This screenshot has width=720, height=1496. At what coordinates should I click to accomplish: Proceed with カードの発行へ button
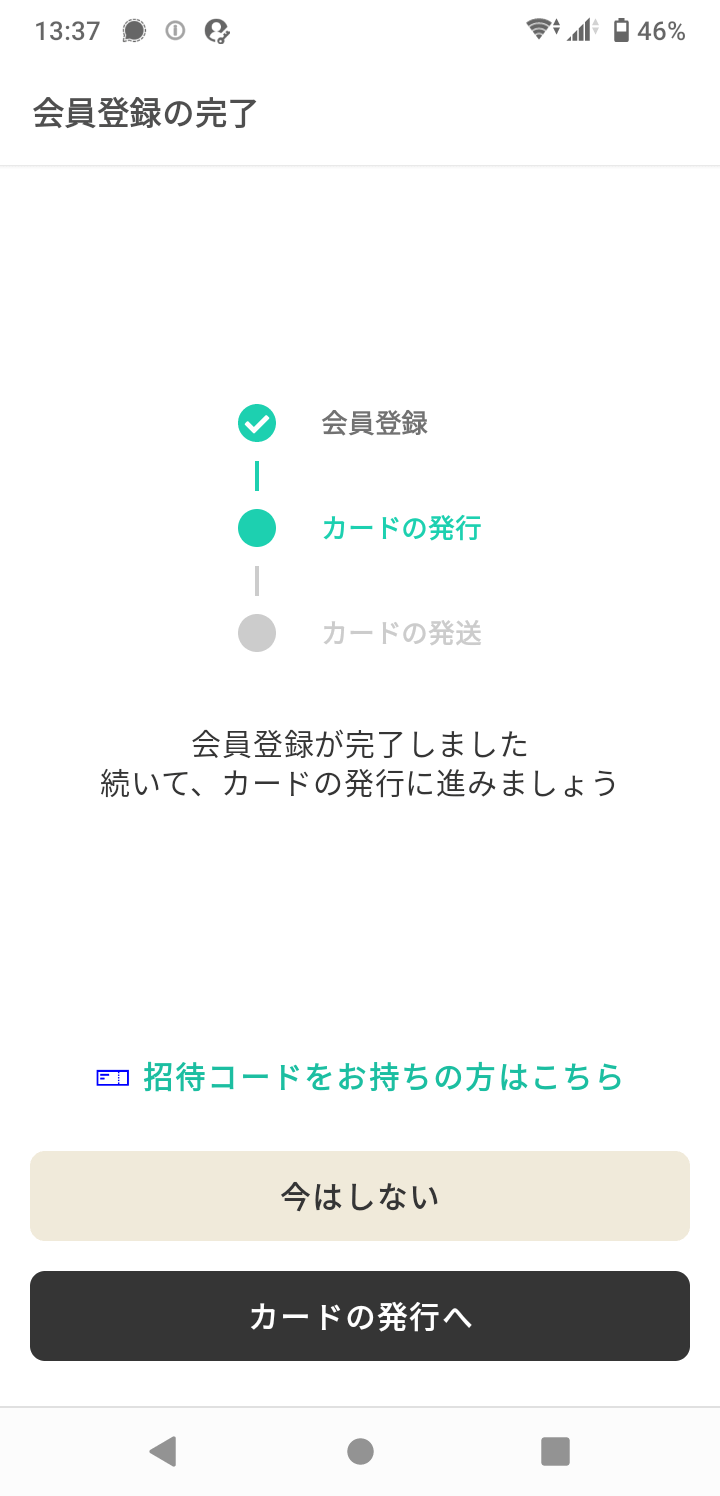coord(360,1316)
